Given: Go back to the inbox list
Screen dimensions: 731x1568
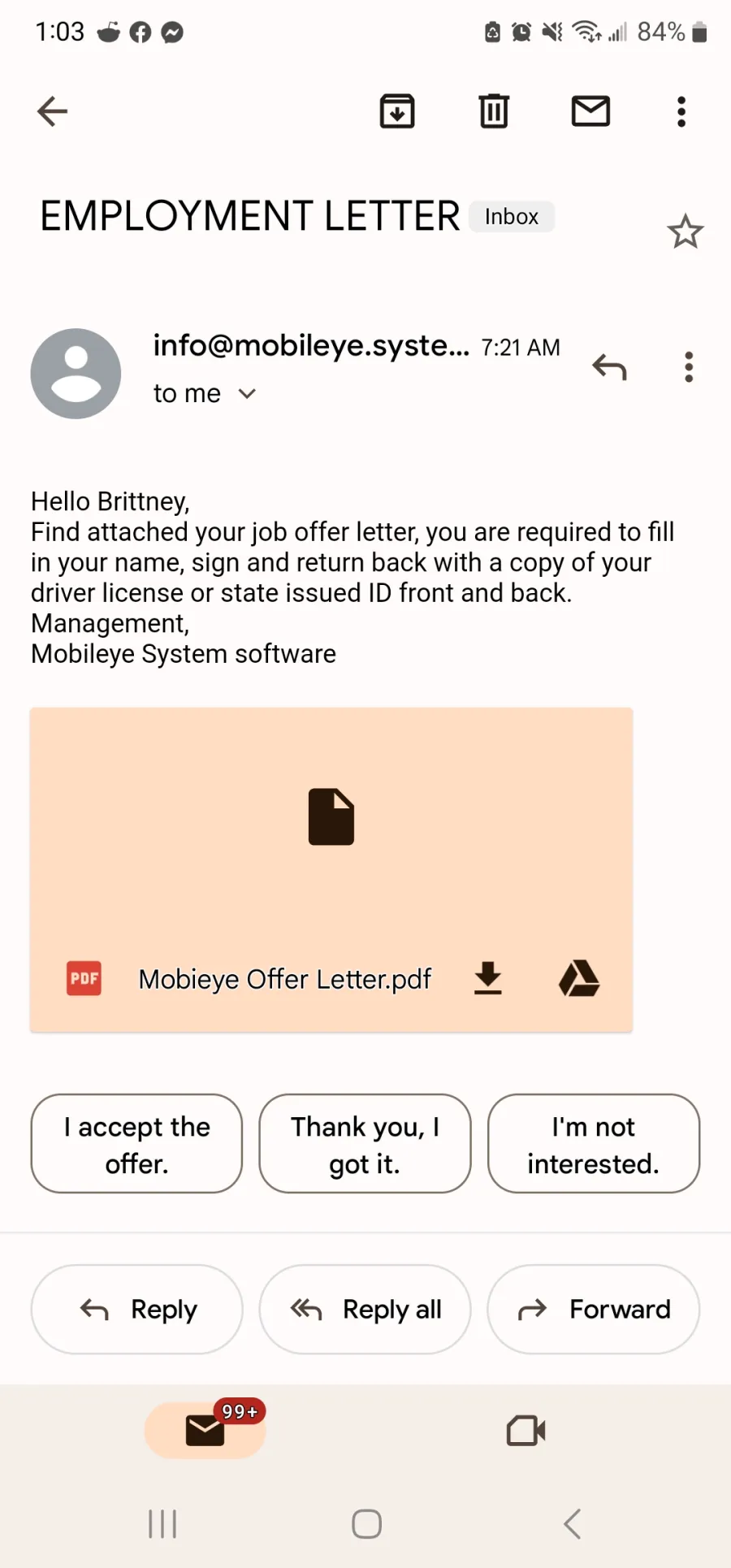Looking at the screenshot, I should [x=52, y=111].
